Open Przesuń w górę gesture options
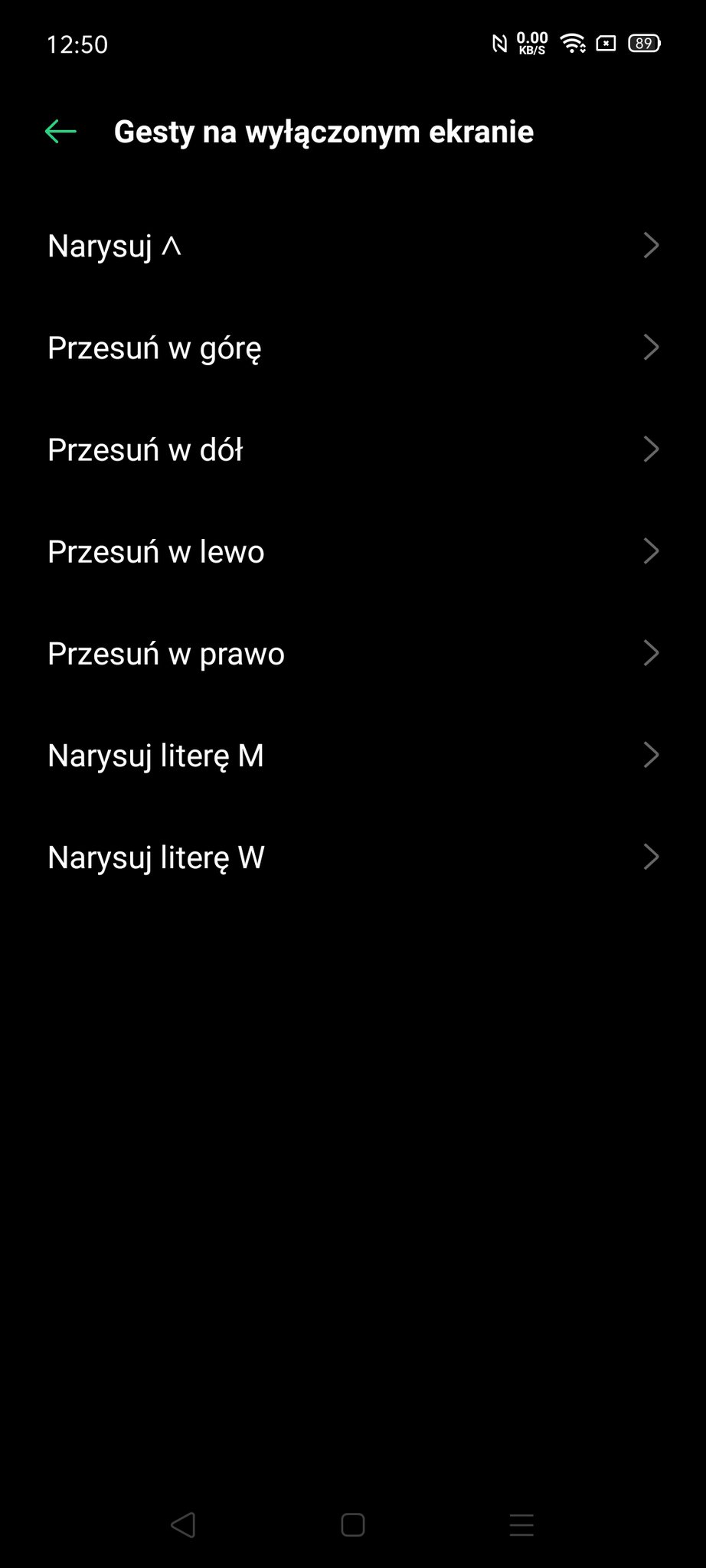This screenshot has width=706, height=1568. click(353, 348)
